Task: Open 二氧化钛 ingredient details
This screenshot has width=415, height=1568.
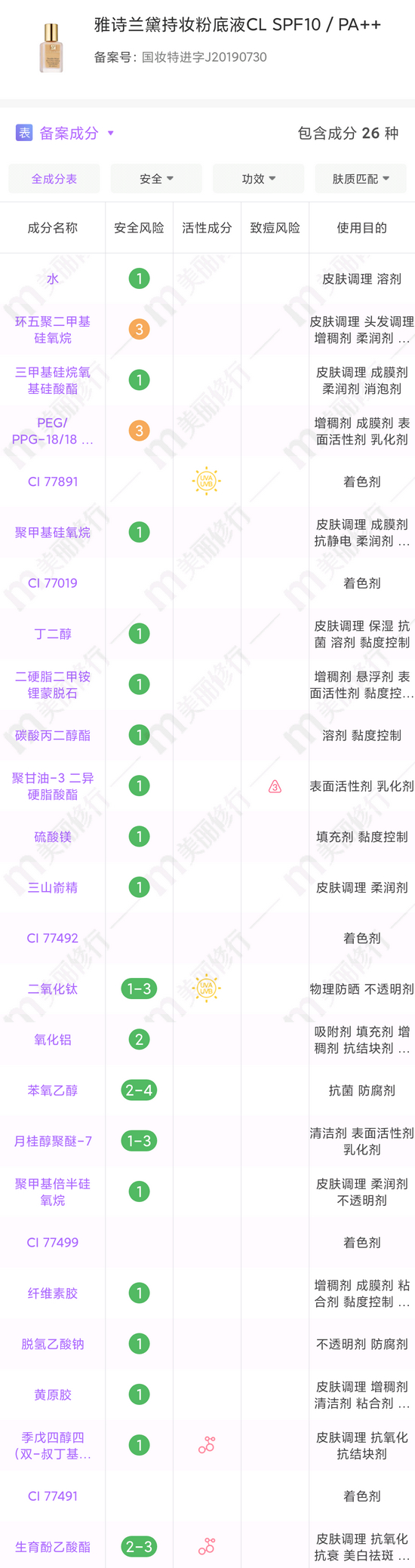Action: coord(53,988)
